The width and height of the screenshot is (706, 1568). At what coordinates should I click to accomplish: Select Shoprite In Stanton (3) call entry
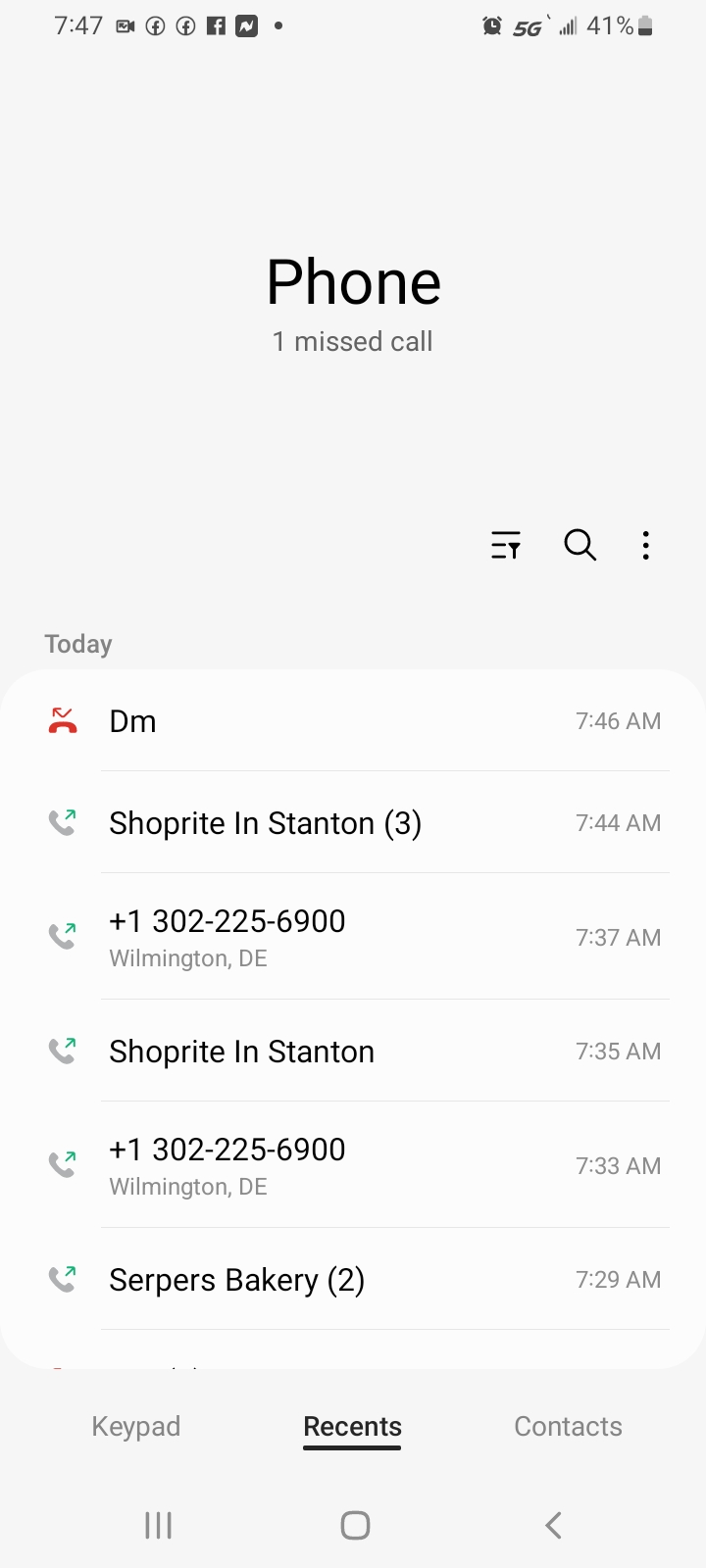353,823
